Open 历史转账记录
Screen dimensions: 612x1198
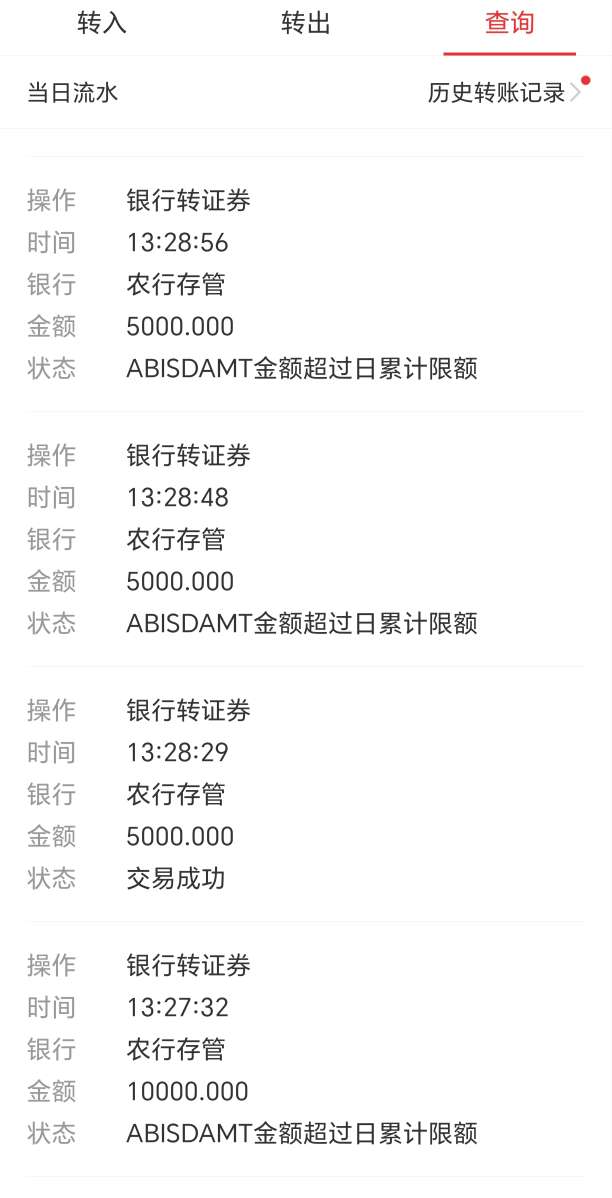(503, 93)
